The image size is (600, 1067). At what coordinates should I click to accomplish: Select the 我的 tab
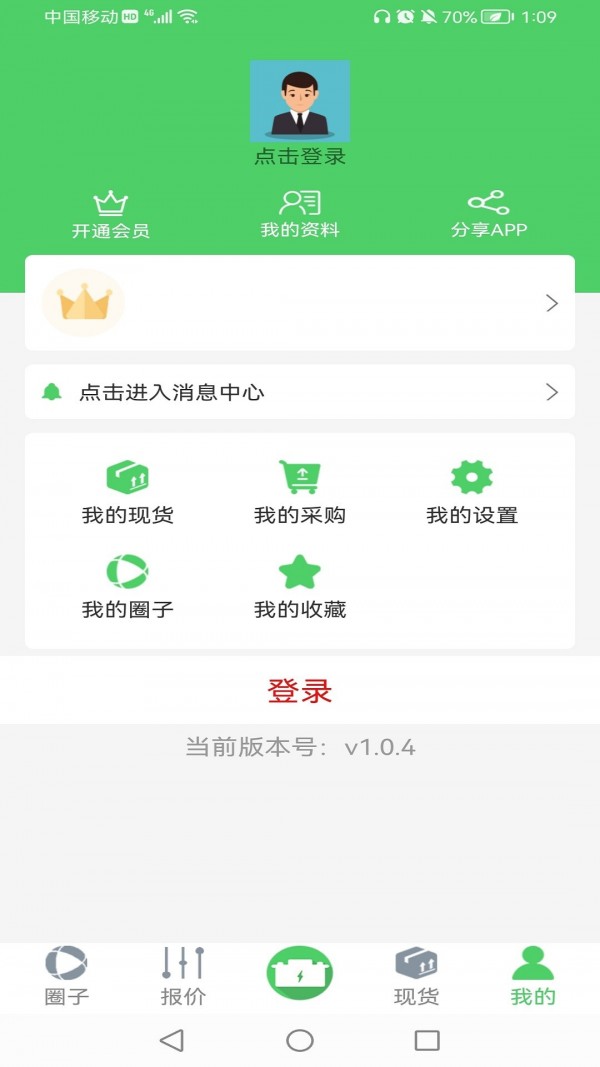coord(533,976)
